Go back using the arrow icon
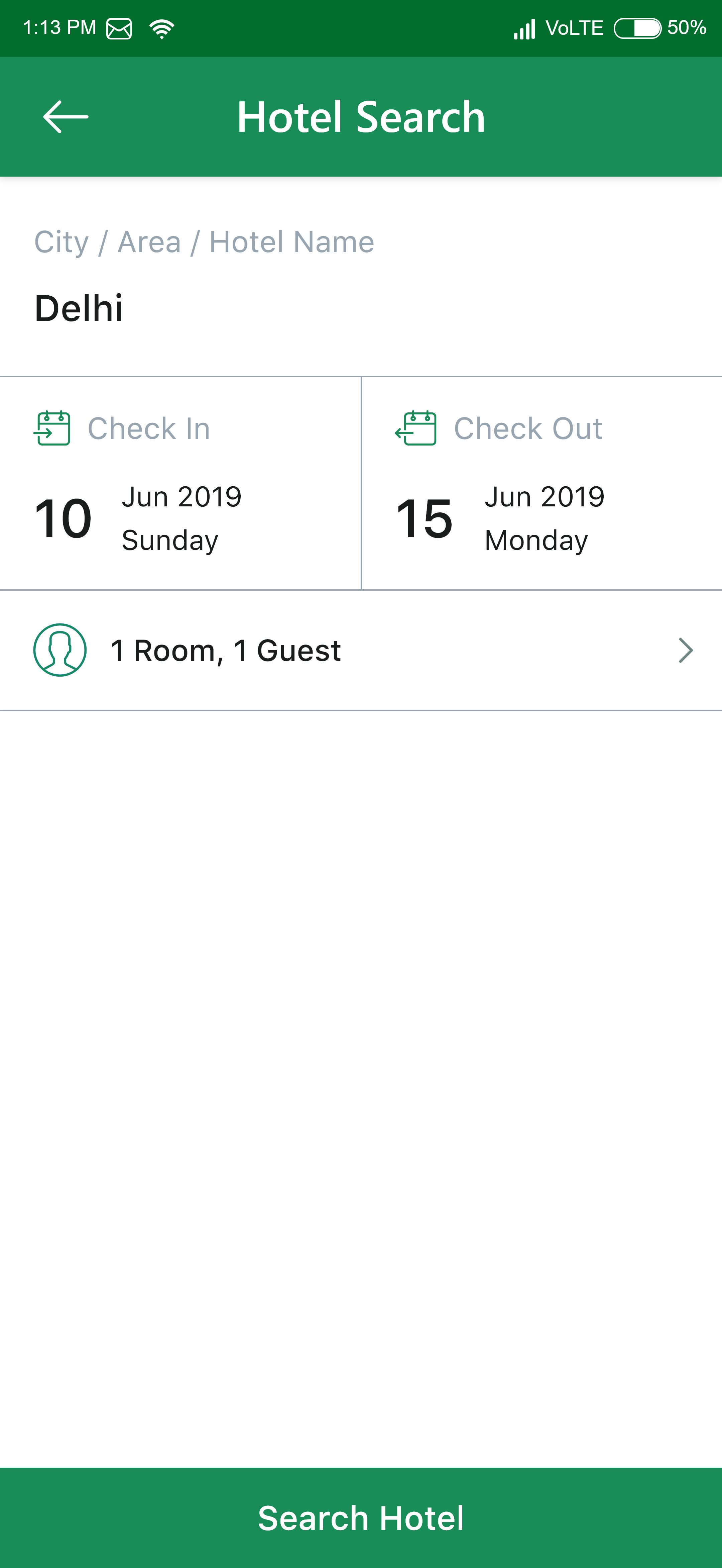 (66, 116)
